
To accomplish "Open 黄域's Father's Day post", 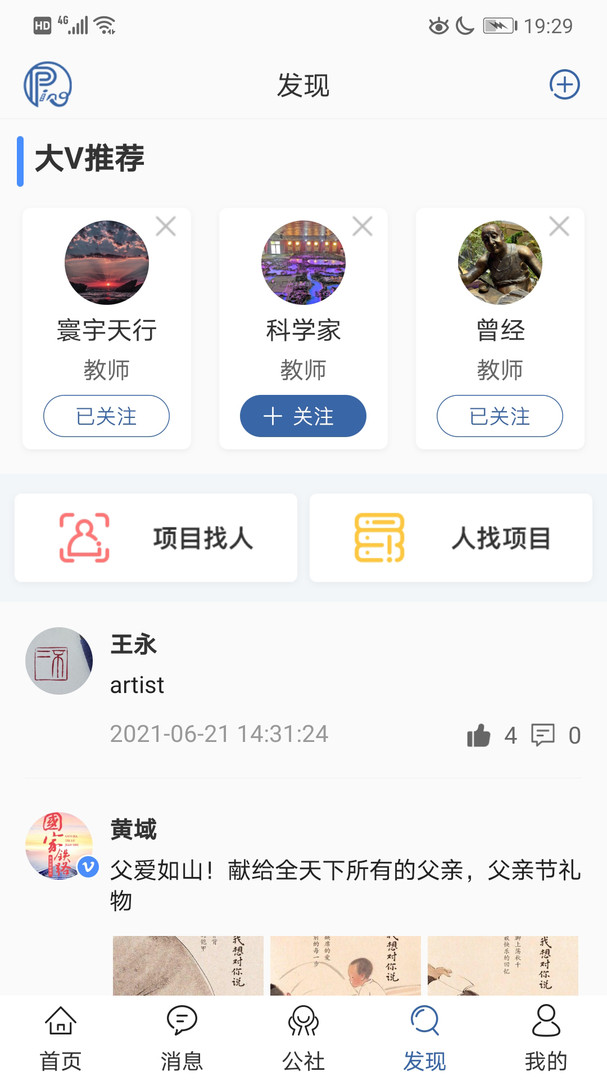I will pos(345,885).
